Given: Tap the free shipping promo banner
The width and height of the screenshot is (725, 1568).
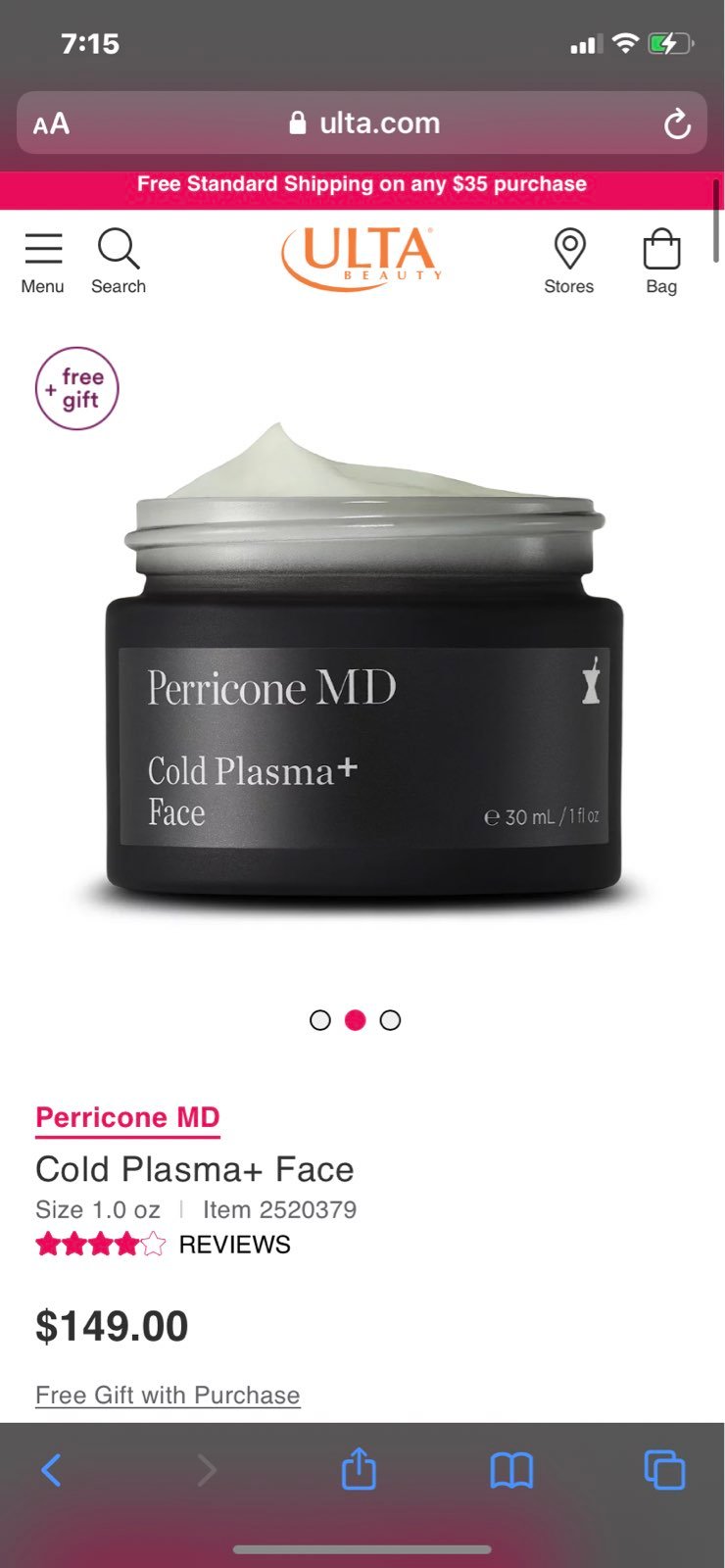Looking at the screenshot, I should (x=362, y=185).
